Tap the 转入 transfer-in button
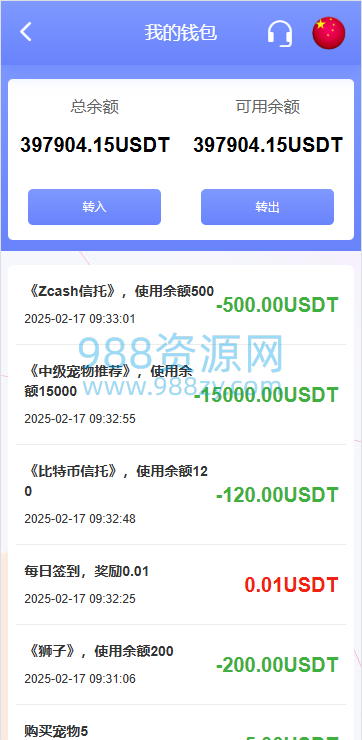The image size is (362, 740). (x=94, y=207)
